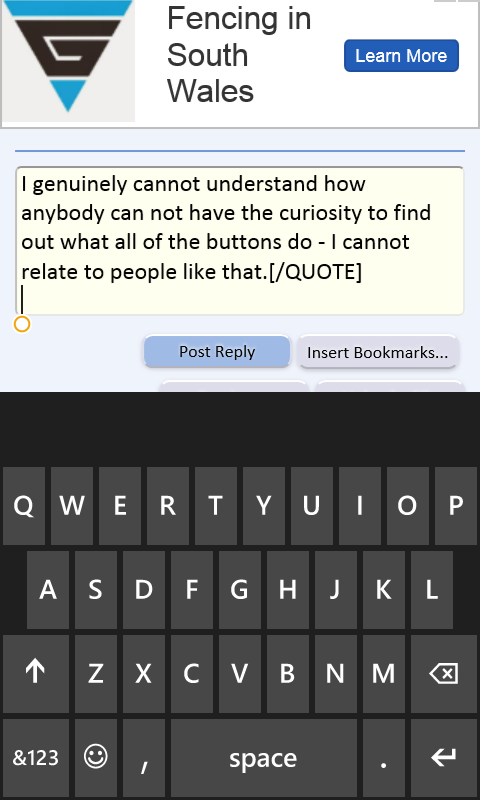Tap the space key
This screenshot has height=800, width=480.
pyautogui.click(x=263, y=758)
